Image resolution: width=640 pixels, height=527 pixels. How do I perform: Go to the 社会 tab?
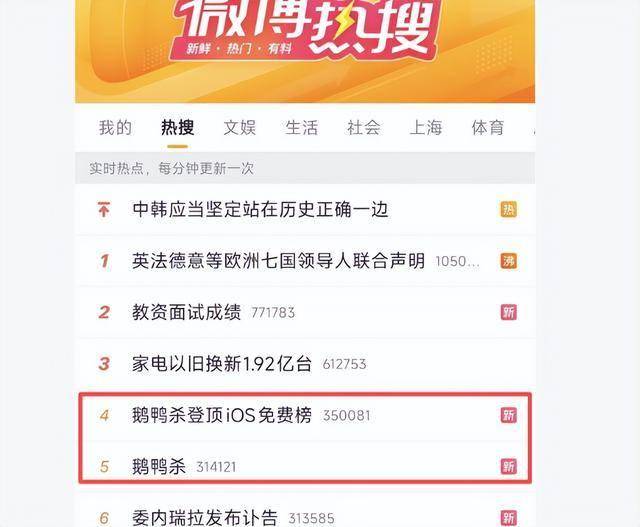pyautogui.click(x=363, y=127)
